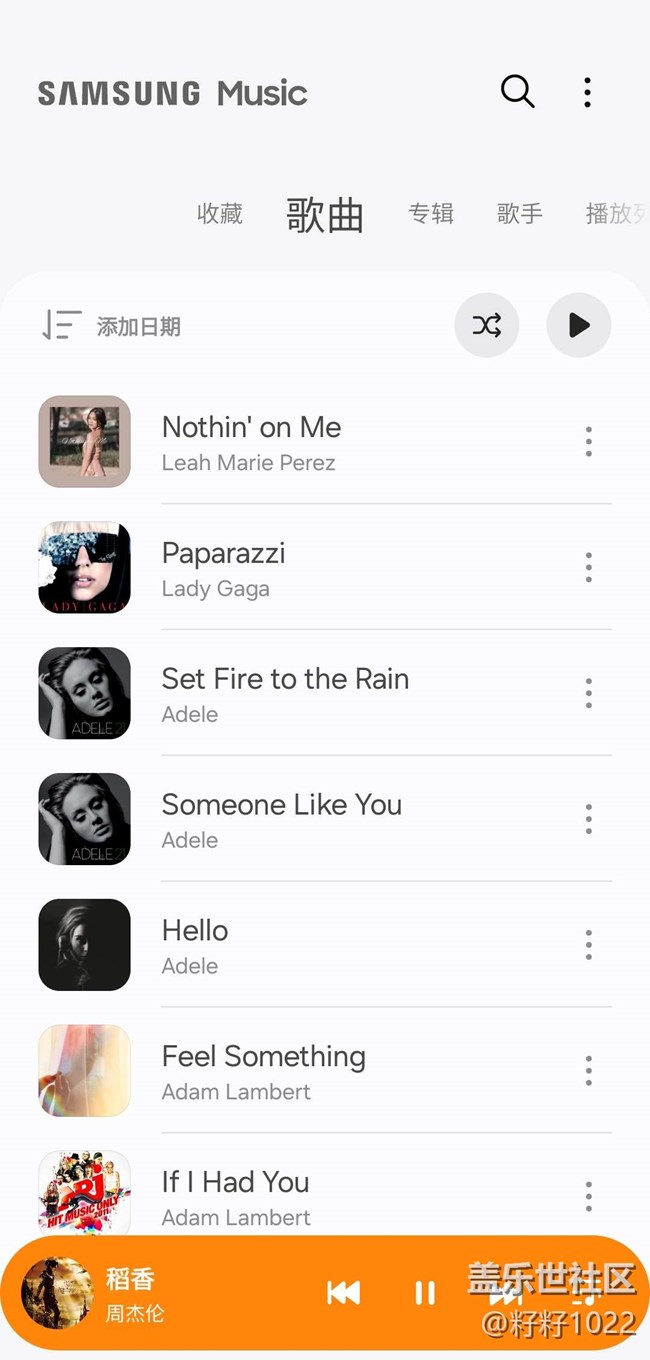Shuffle all songs
Screen dimensions: 650x1360
(x=487, y=325)
